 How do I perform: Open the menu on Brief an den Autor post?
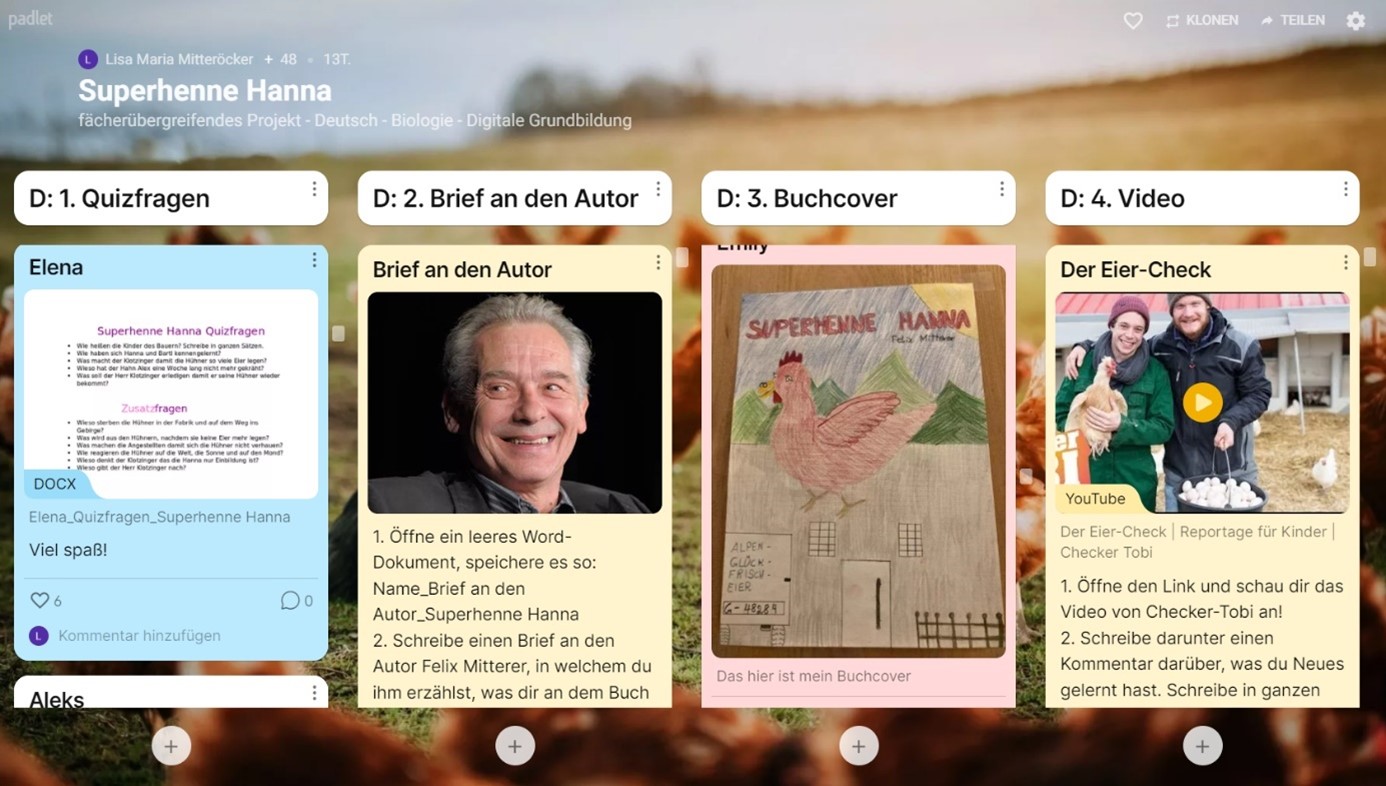(658, 262)
